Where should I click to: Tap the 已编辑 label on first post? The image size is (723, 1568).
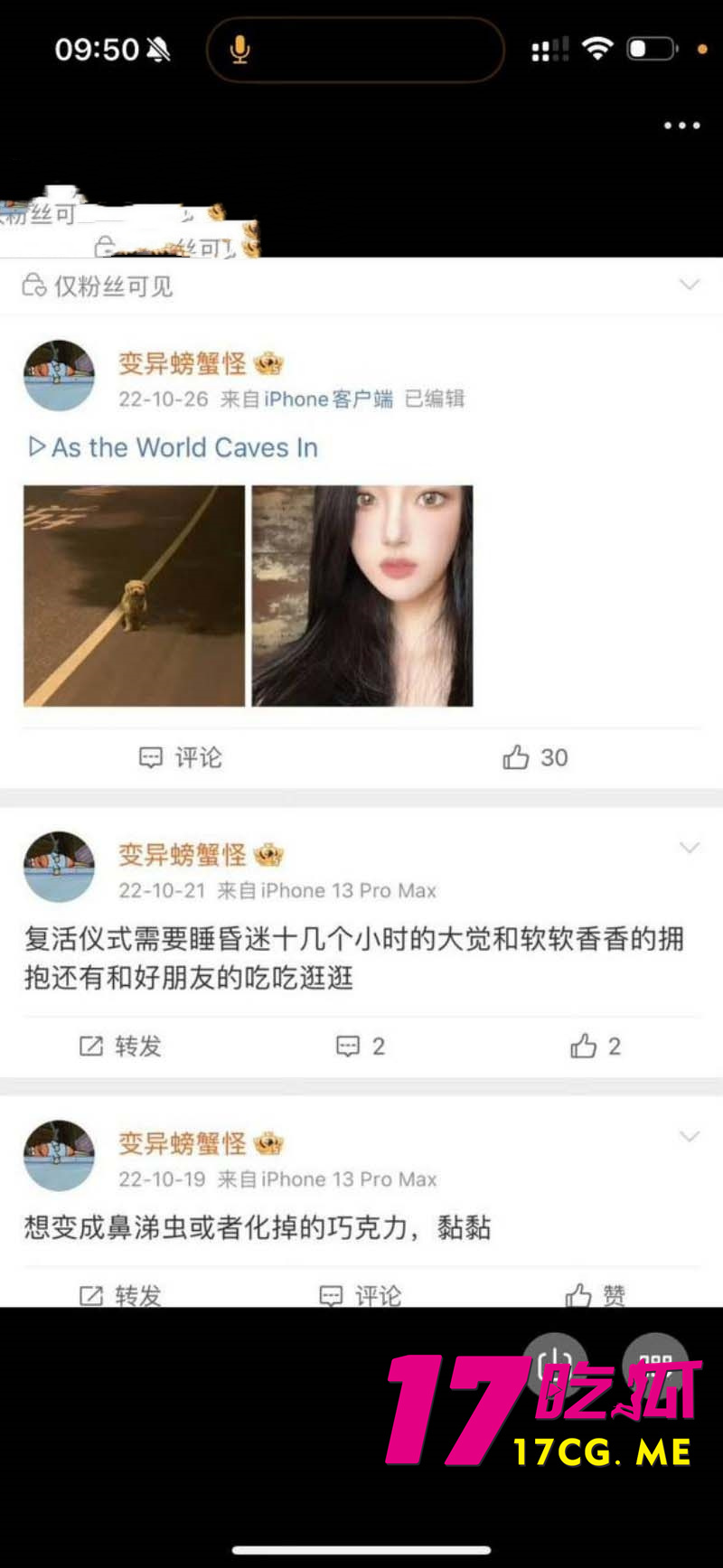pos(437,399)
